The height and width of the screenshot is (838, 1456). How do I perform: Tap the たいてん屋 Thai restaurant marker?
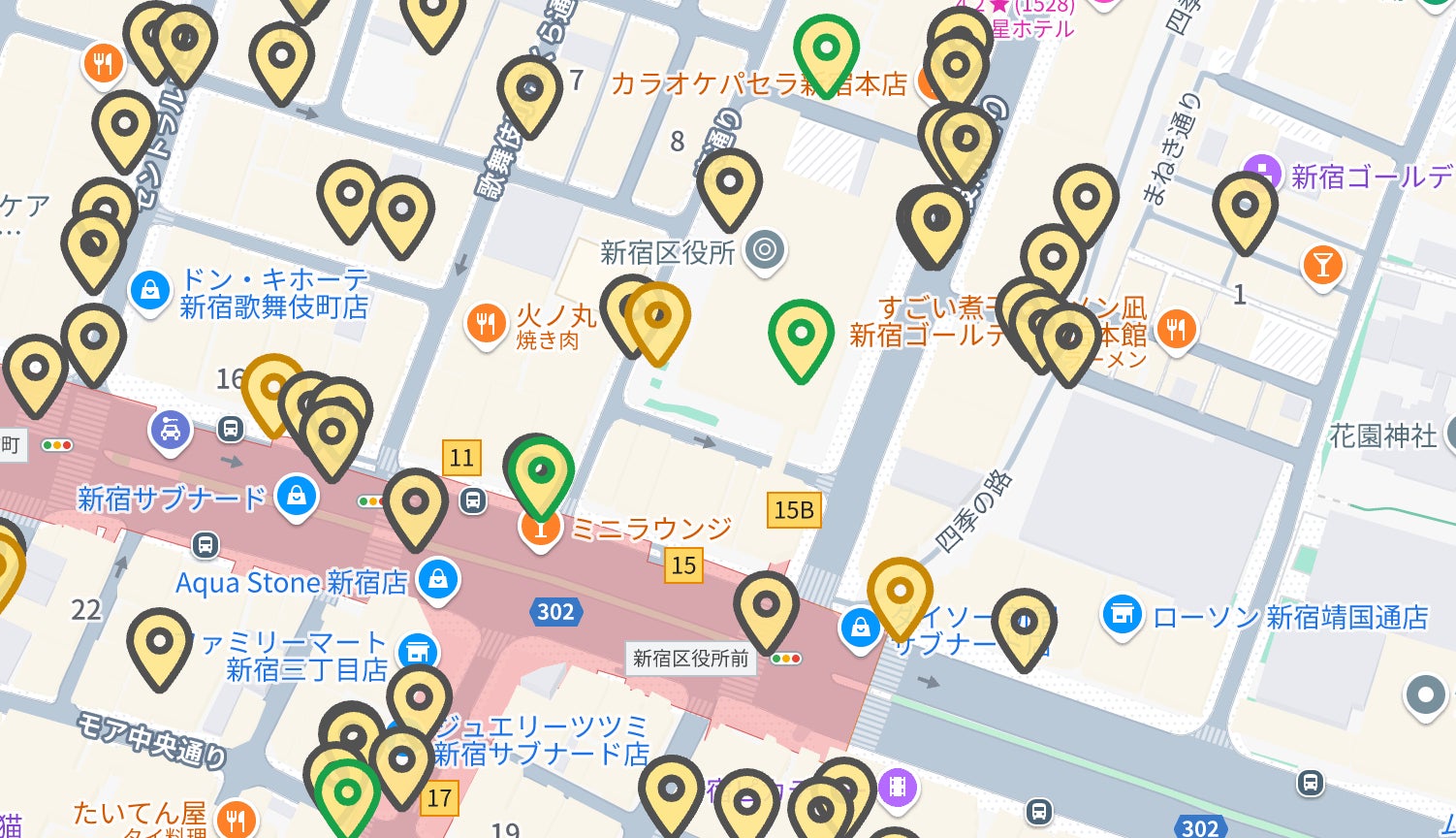tap(236, 820)
